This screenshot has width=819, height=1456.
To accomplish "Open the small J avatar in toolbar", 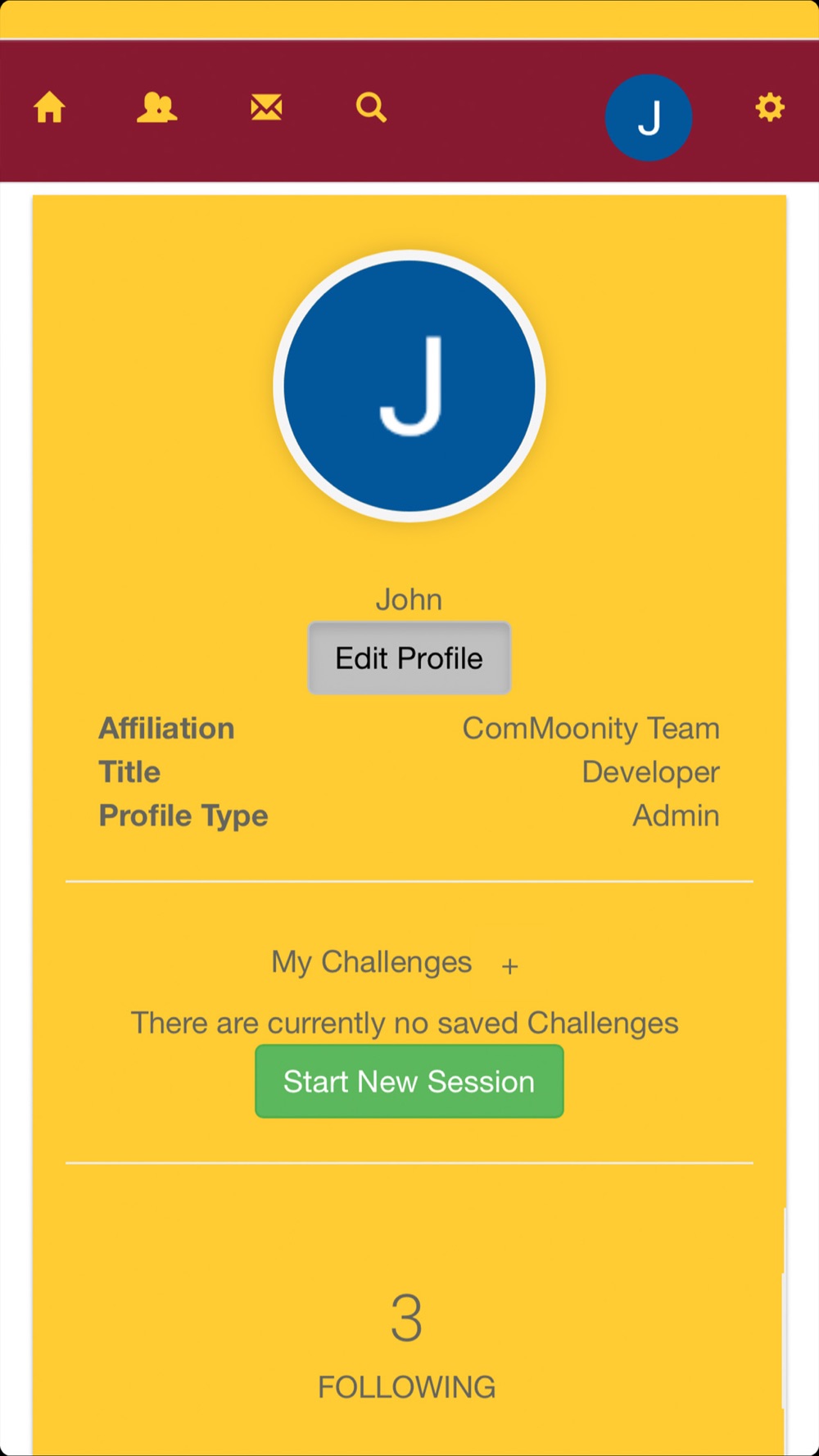I will pyautogui.click(x=649, y=118).
